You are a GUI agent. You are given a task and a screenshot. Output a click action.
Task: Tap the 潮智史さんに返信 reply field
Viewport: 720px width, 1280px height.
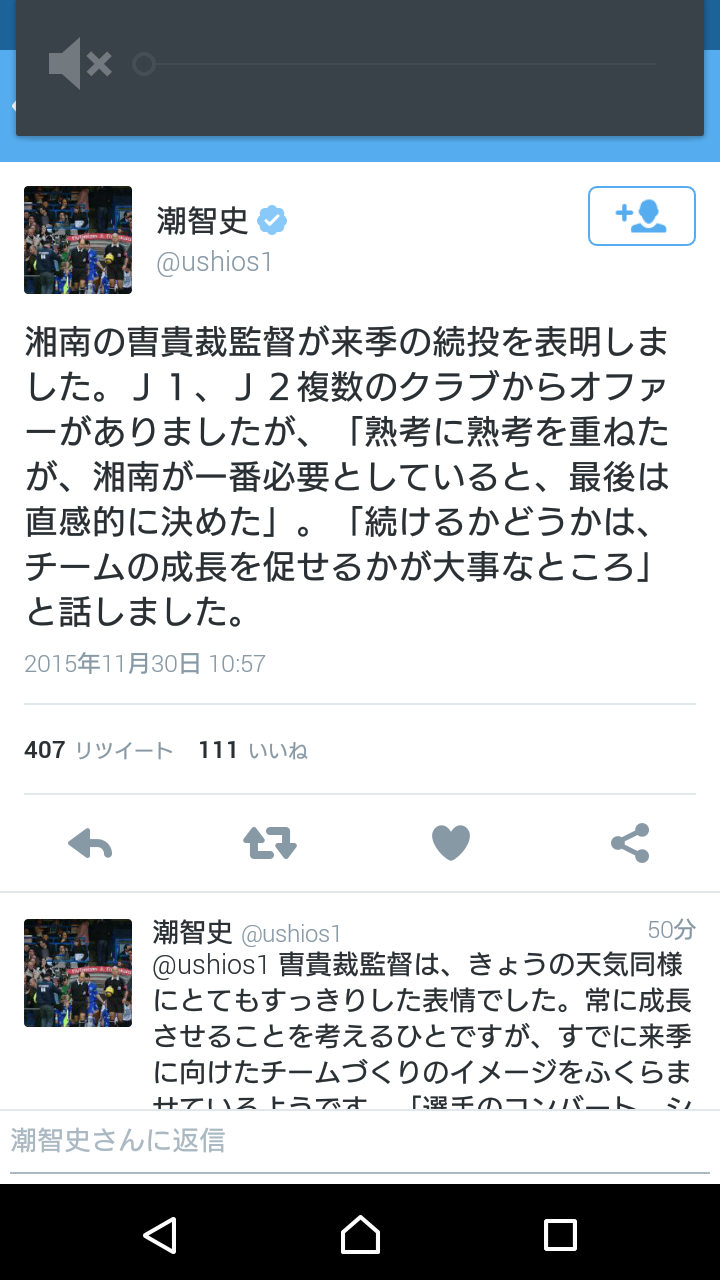[360, 1141]
